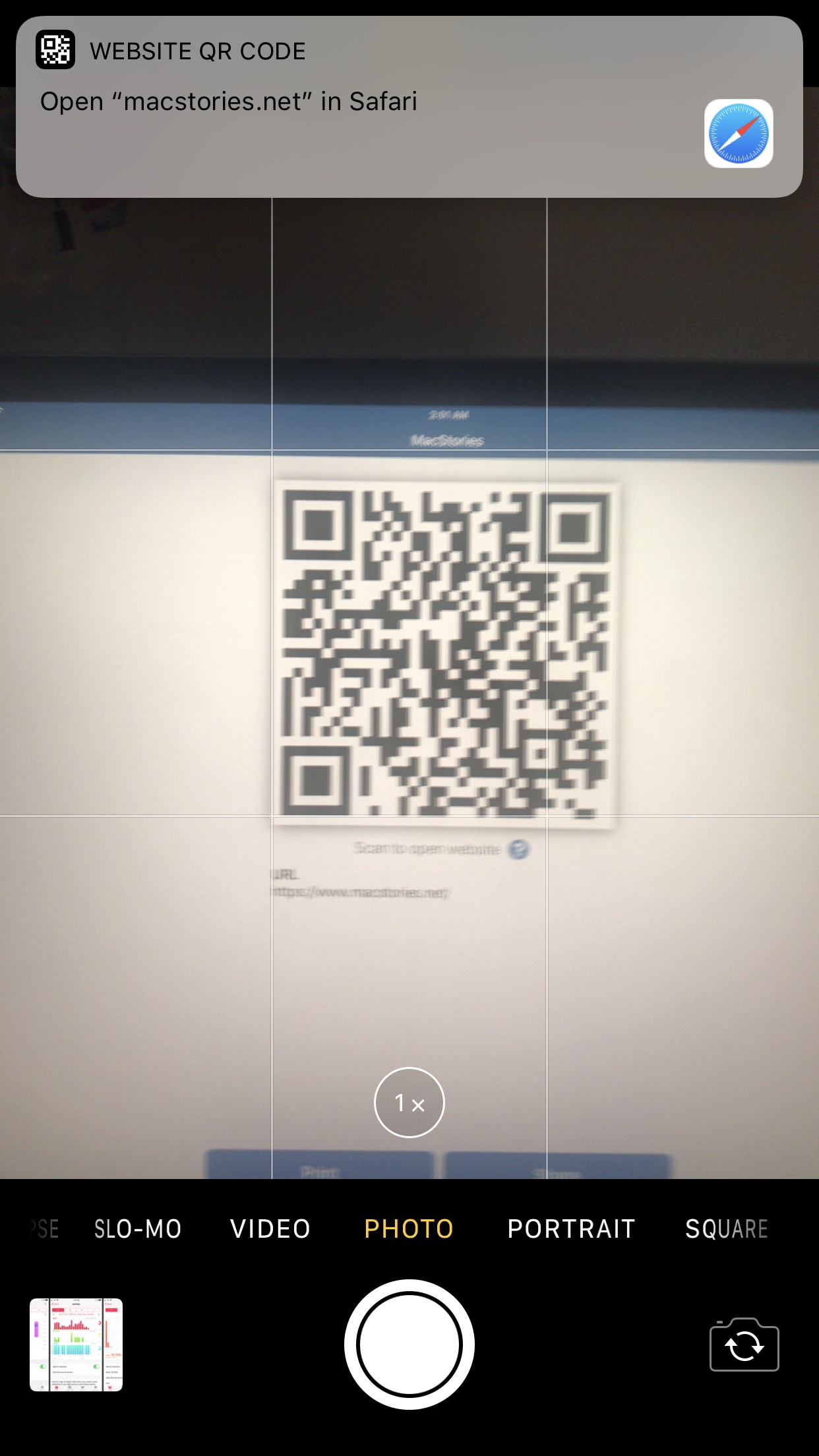Viewport: 819px width, 1456px height.
Task: Take a photo with the shutter button
Action: tap(409, 1345)
